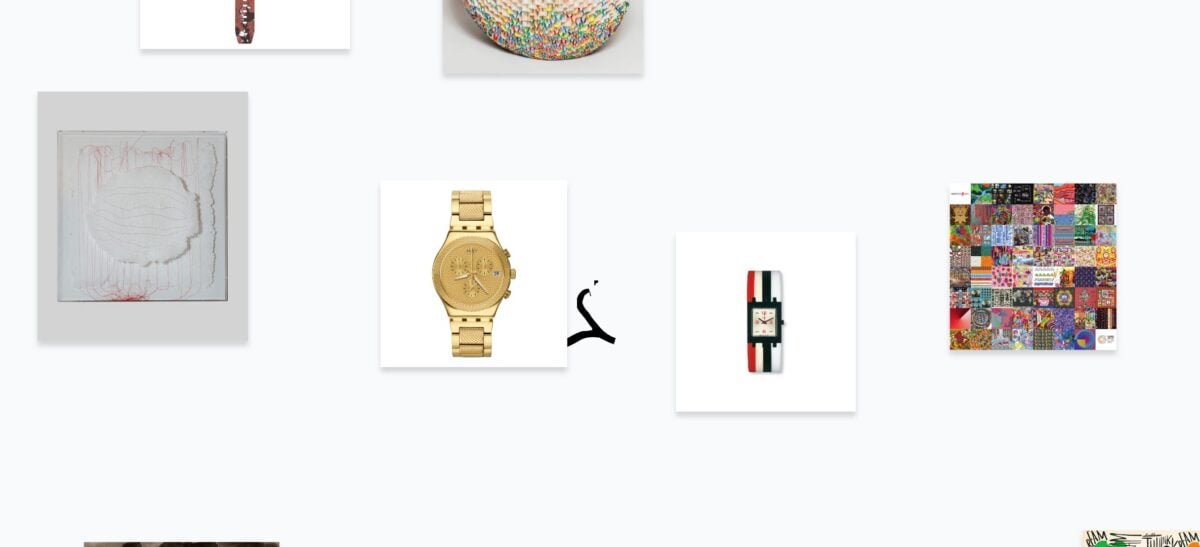Open the colorful patterned mosaic grid tile

[x=1033, y=266]
